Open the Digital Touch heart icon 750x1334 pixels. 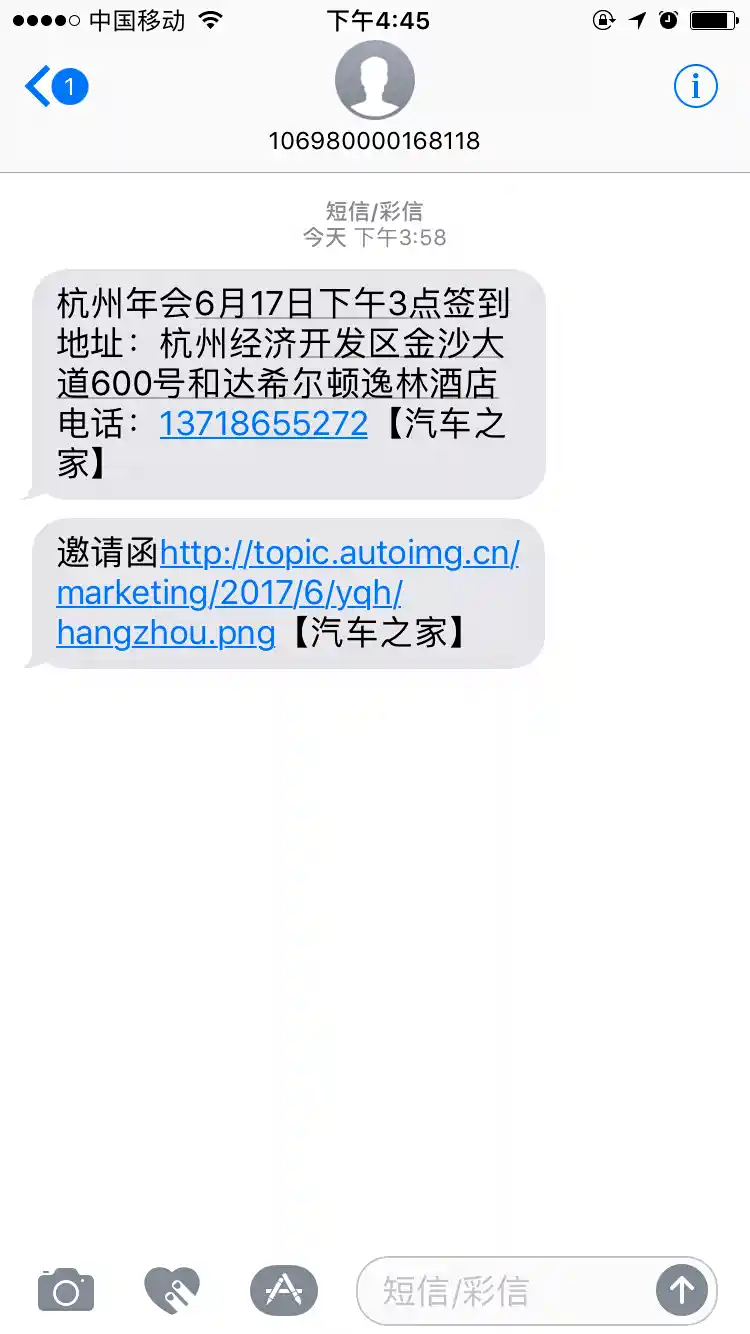click(172, 1290)
